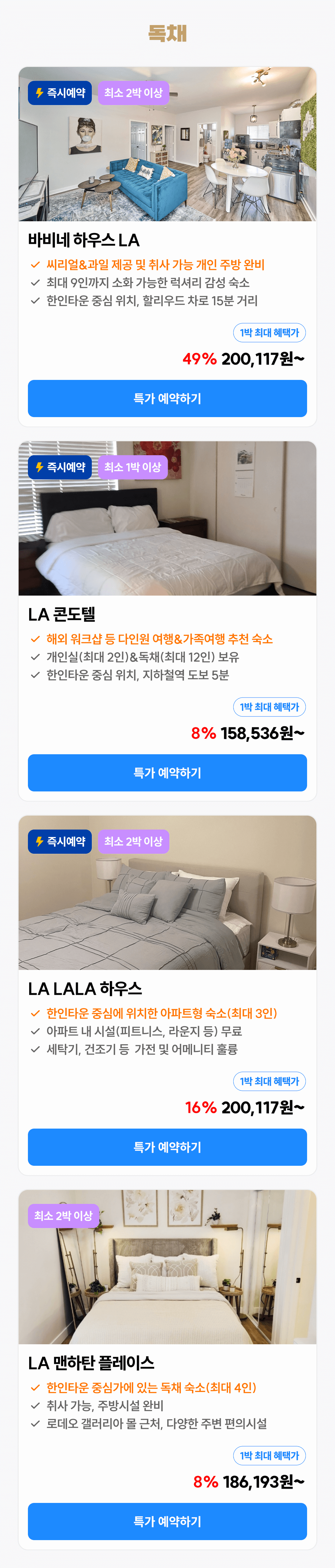Viewport: 335px width, 1568px height.
Task: View the LA 콘도텔 bedroom photo
Action: click(x=167, y=530)
